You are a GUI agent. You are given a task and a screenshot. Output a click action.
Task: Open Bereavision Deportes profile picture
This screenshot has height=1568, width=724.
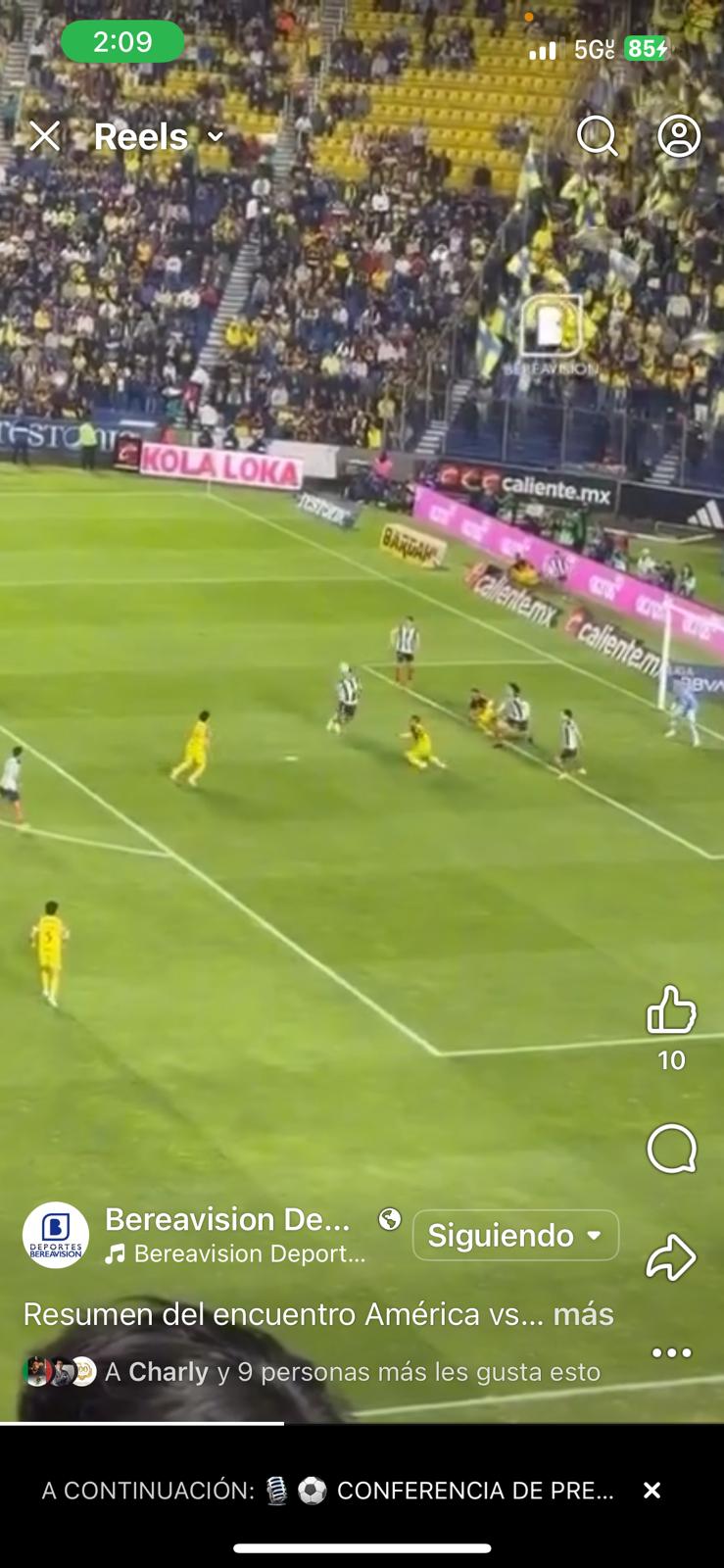[56, 1235]
